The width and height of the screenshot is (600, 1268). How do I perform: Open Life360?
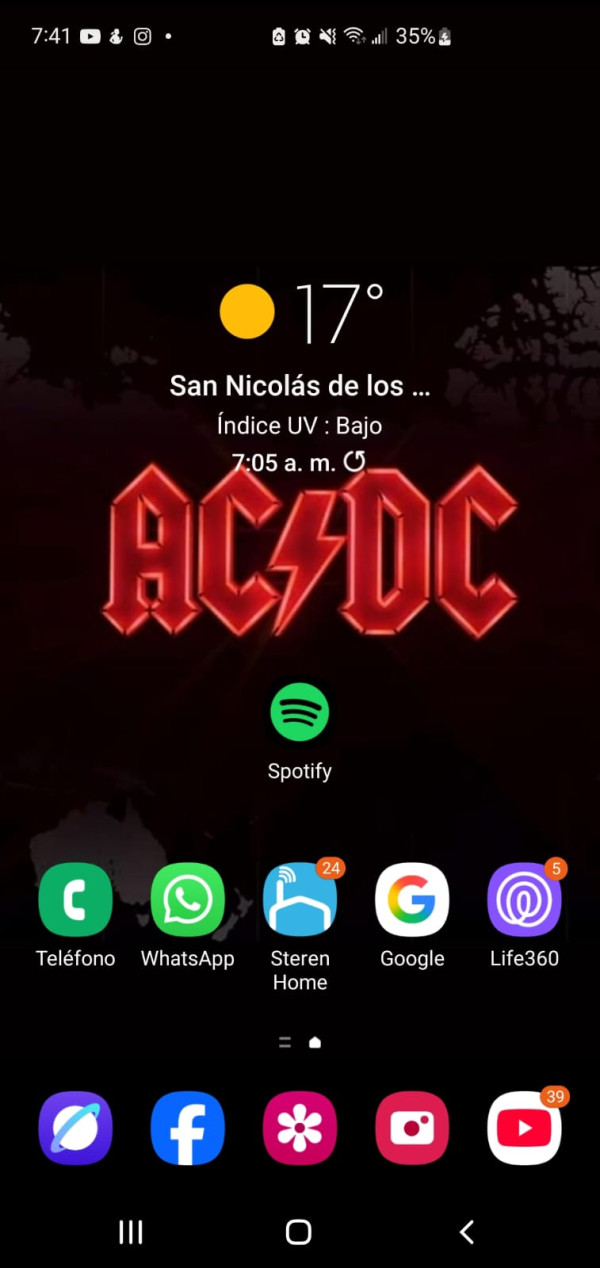[x=524, y=899]
